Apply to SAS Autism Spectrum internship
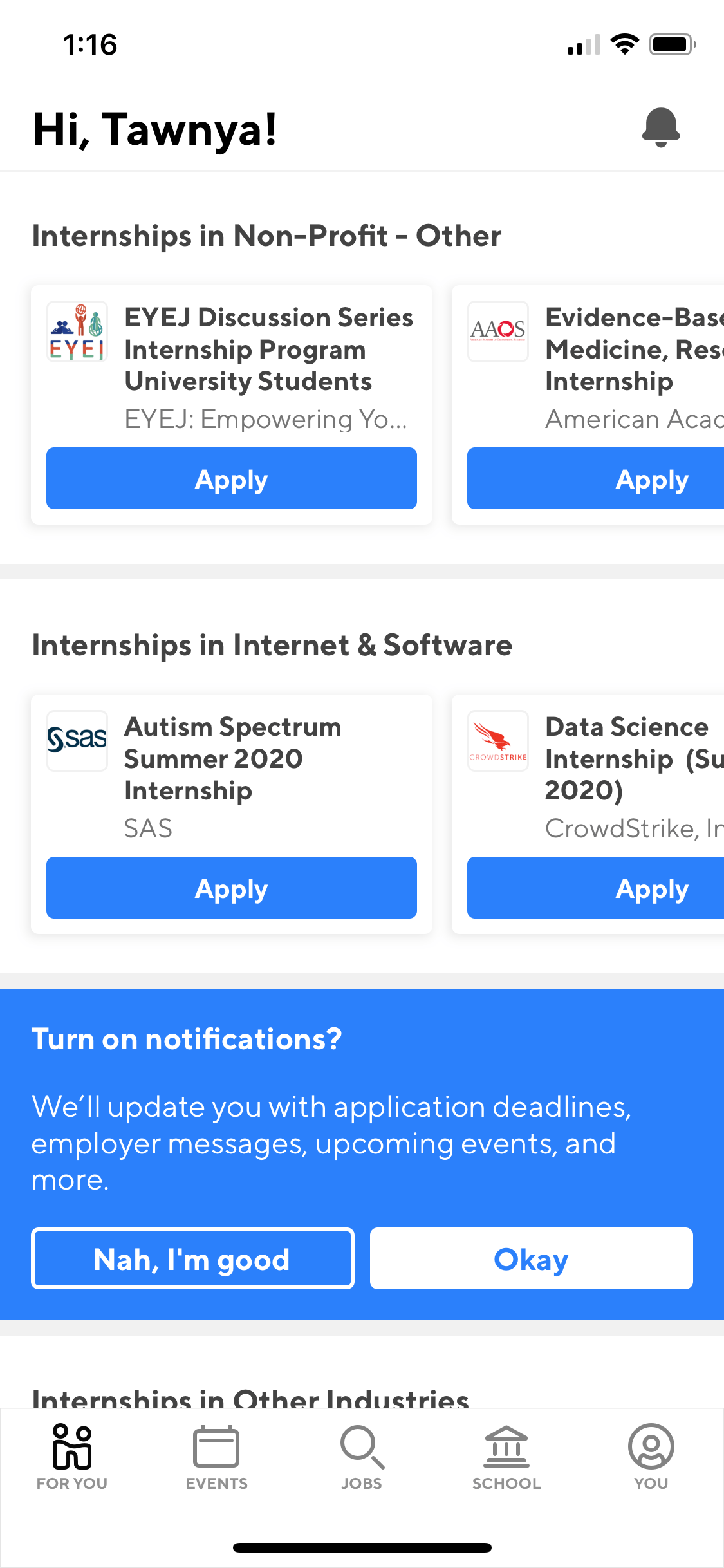The height and width of the screenshot is (1568, 724). [x=232, y=888]
